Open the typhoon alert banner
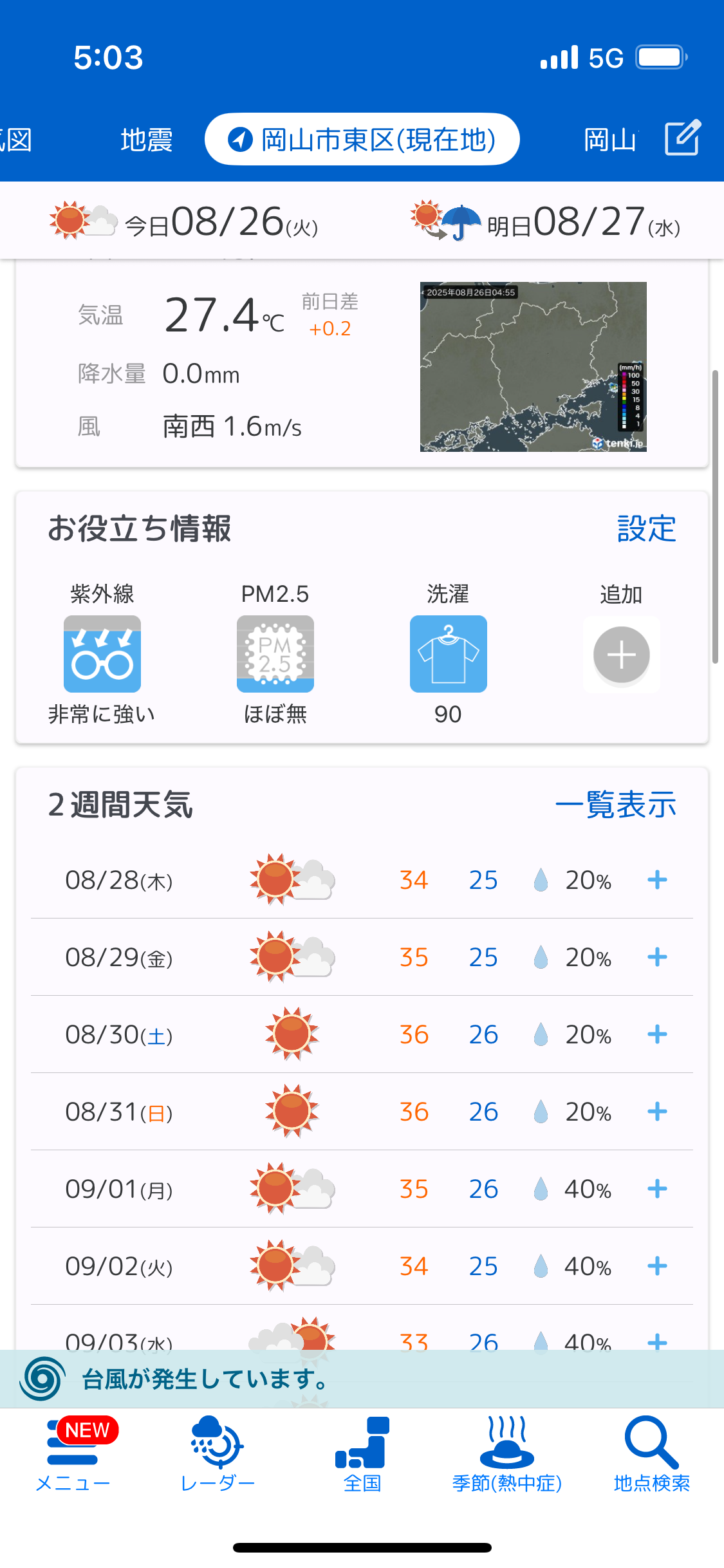 (x=362, y=1379)
